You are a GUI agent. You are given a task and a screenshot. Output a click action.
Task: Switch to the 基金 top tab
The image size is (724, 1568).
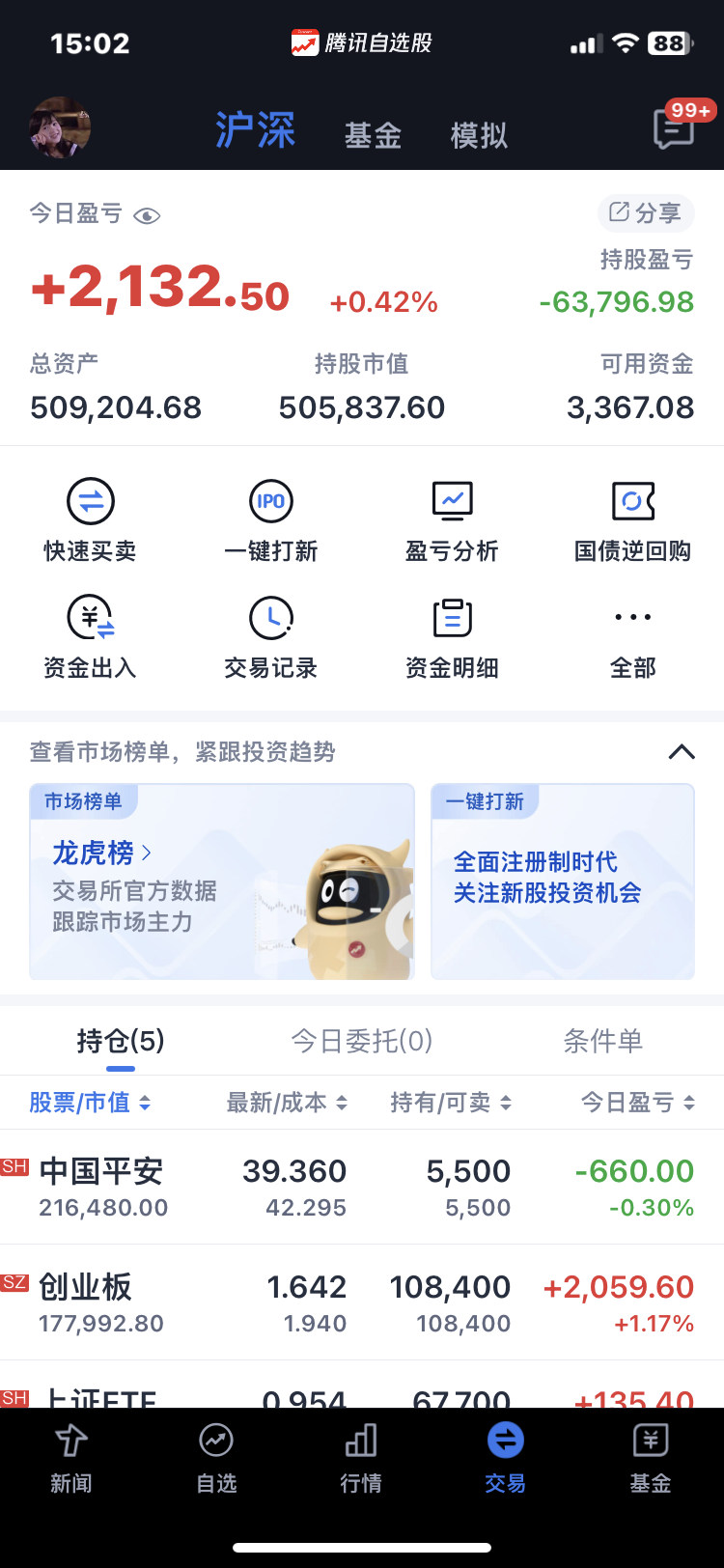pos(373,135)
